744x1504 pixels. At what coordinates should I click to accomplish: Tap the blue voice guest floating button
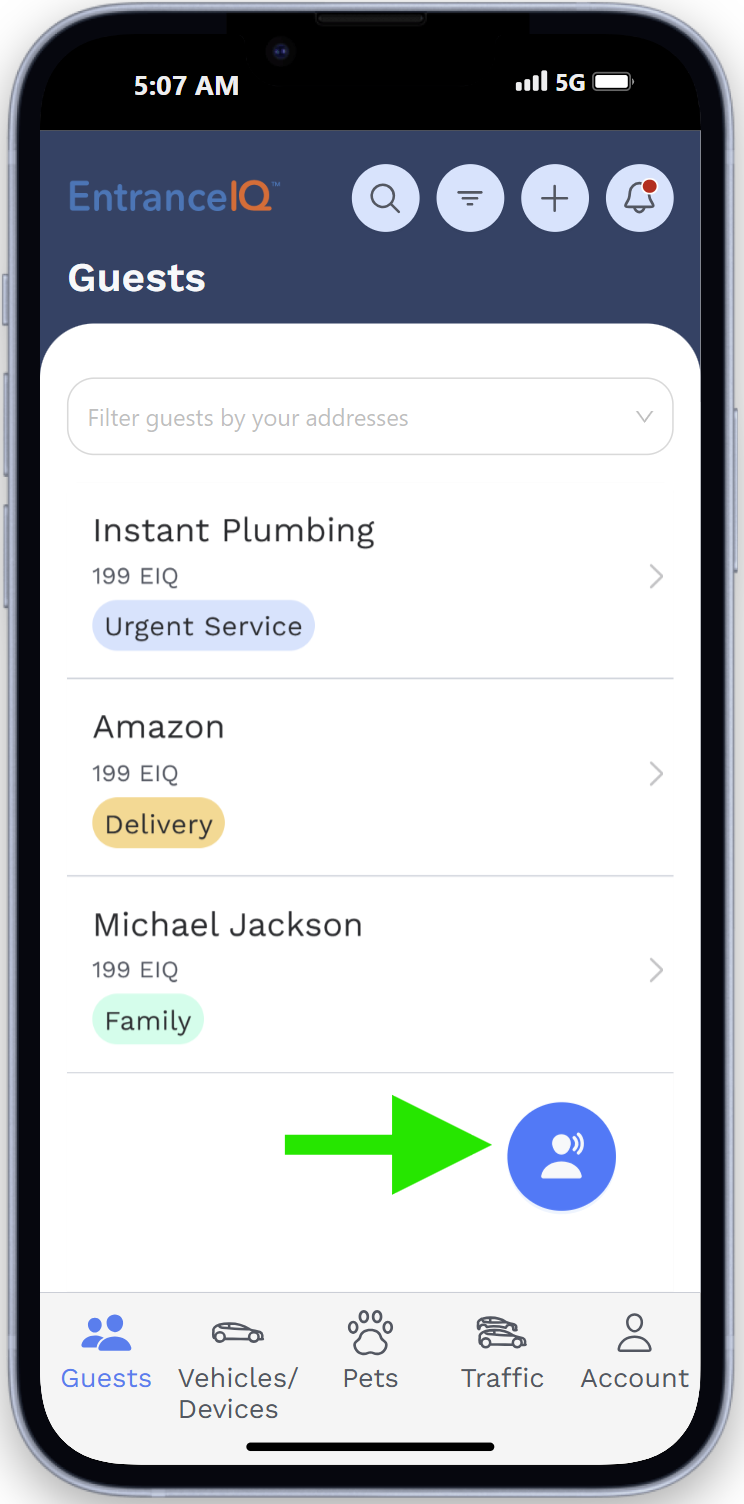(561, 1156)
